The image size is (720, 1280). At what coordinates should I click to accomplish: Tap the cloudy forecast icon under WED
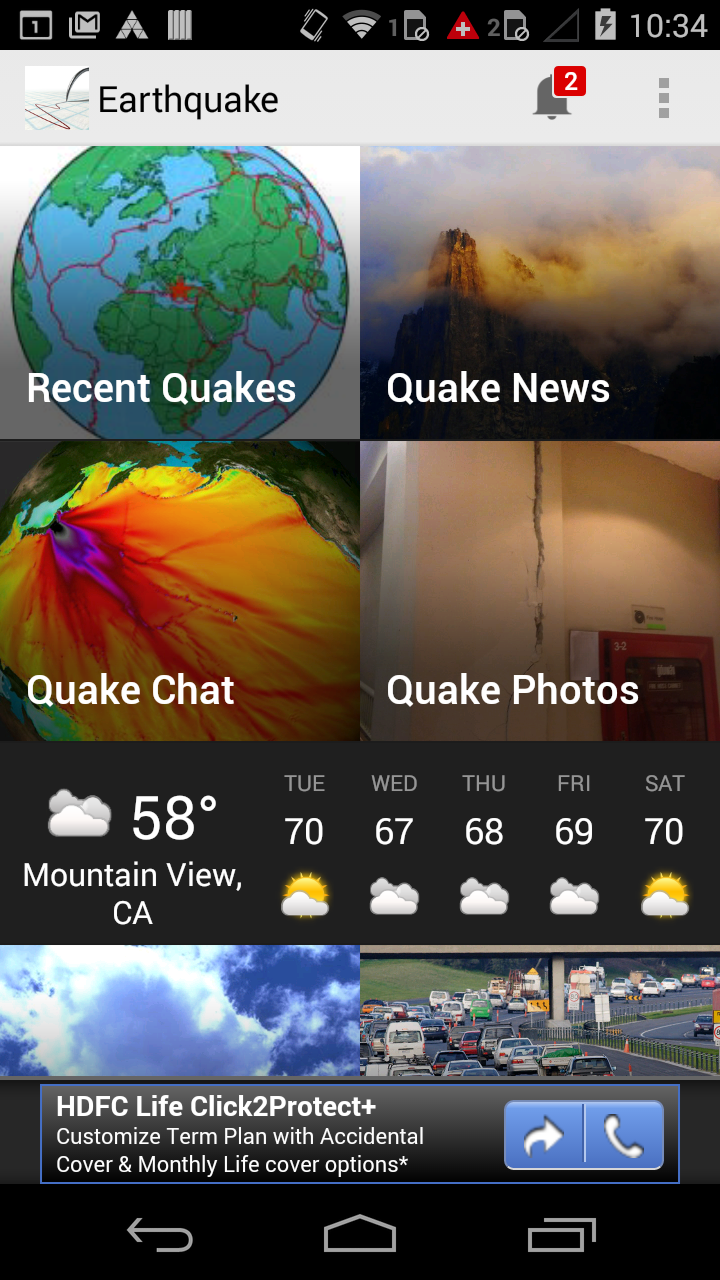[x=394, y=893]
